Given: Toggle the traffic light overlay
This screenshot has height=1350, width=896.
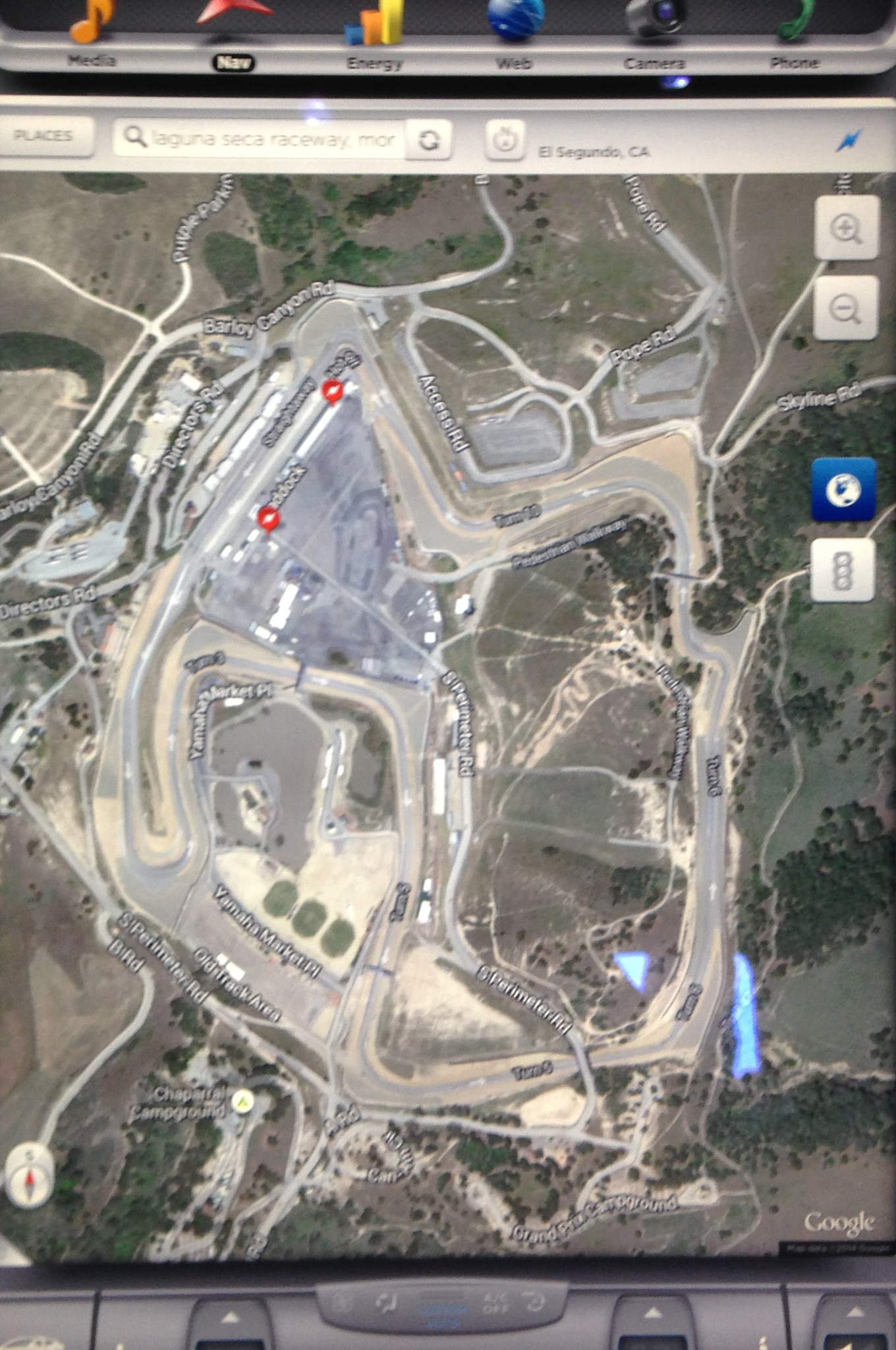Looking at the screenshot, I should (x=844, y=571).
